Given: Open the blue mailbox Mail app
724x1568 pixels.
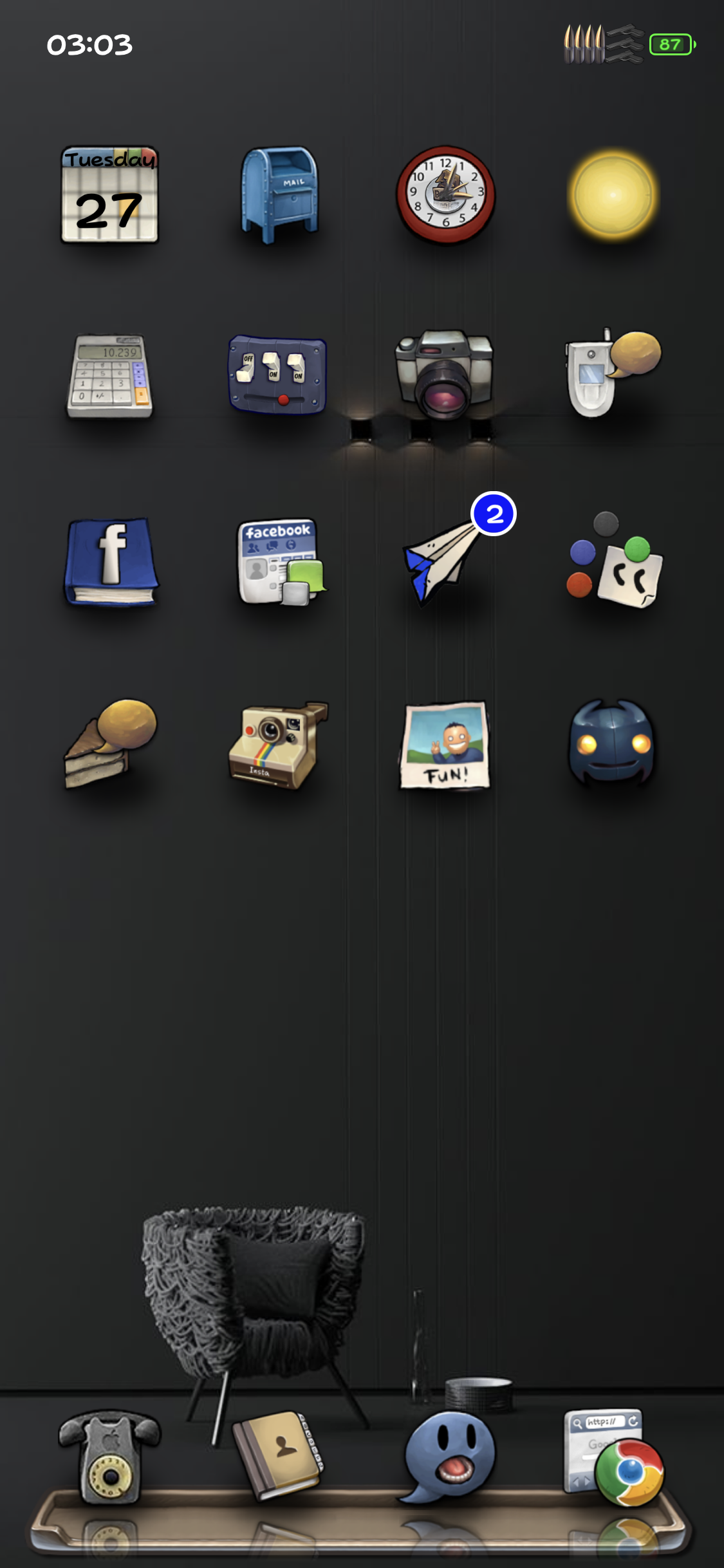Looking at the screenshot, I should (279, 194).
